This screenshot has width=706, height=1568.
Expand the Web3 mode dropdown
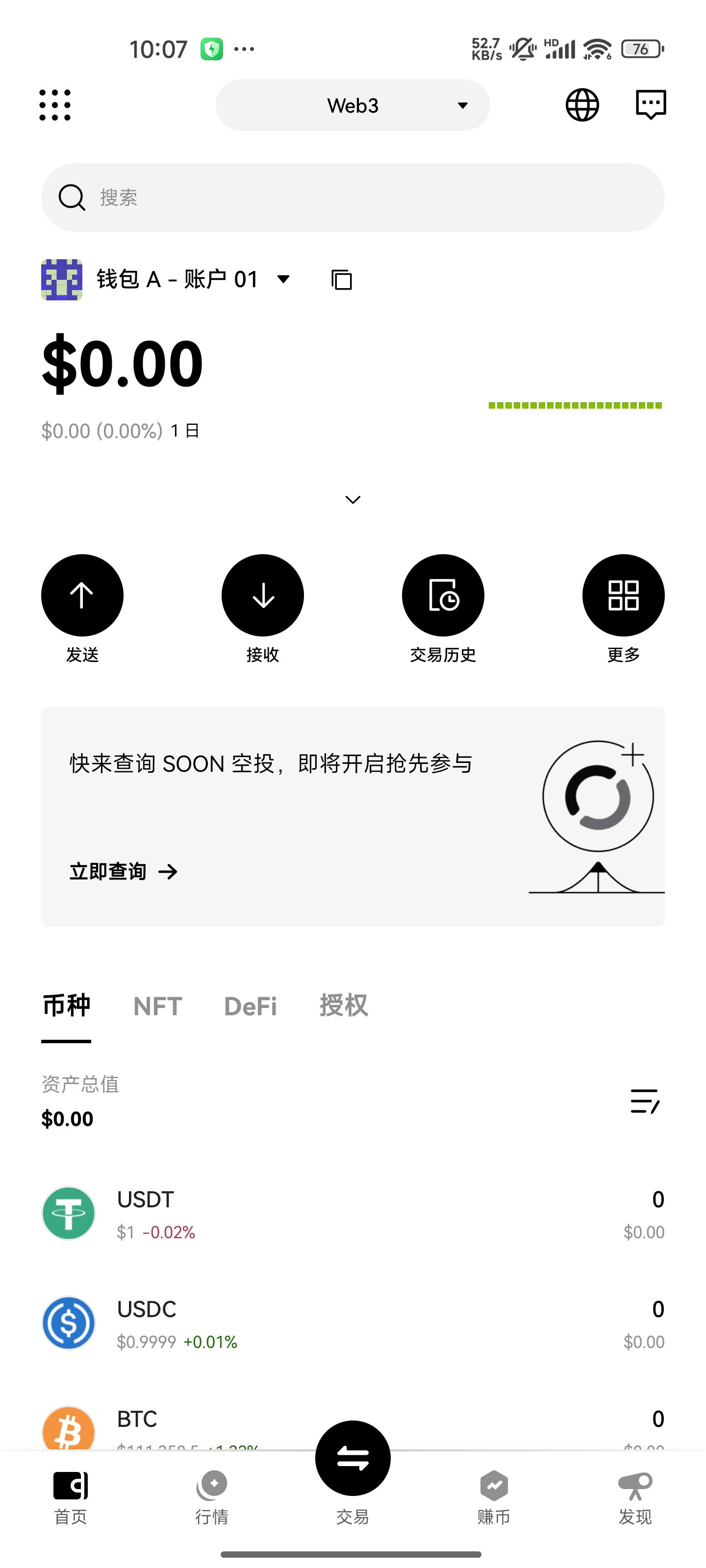tap(353, 105)
